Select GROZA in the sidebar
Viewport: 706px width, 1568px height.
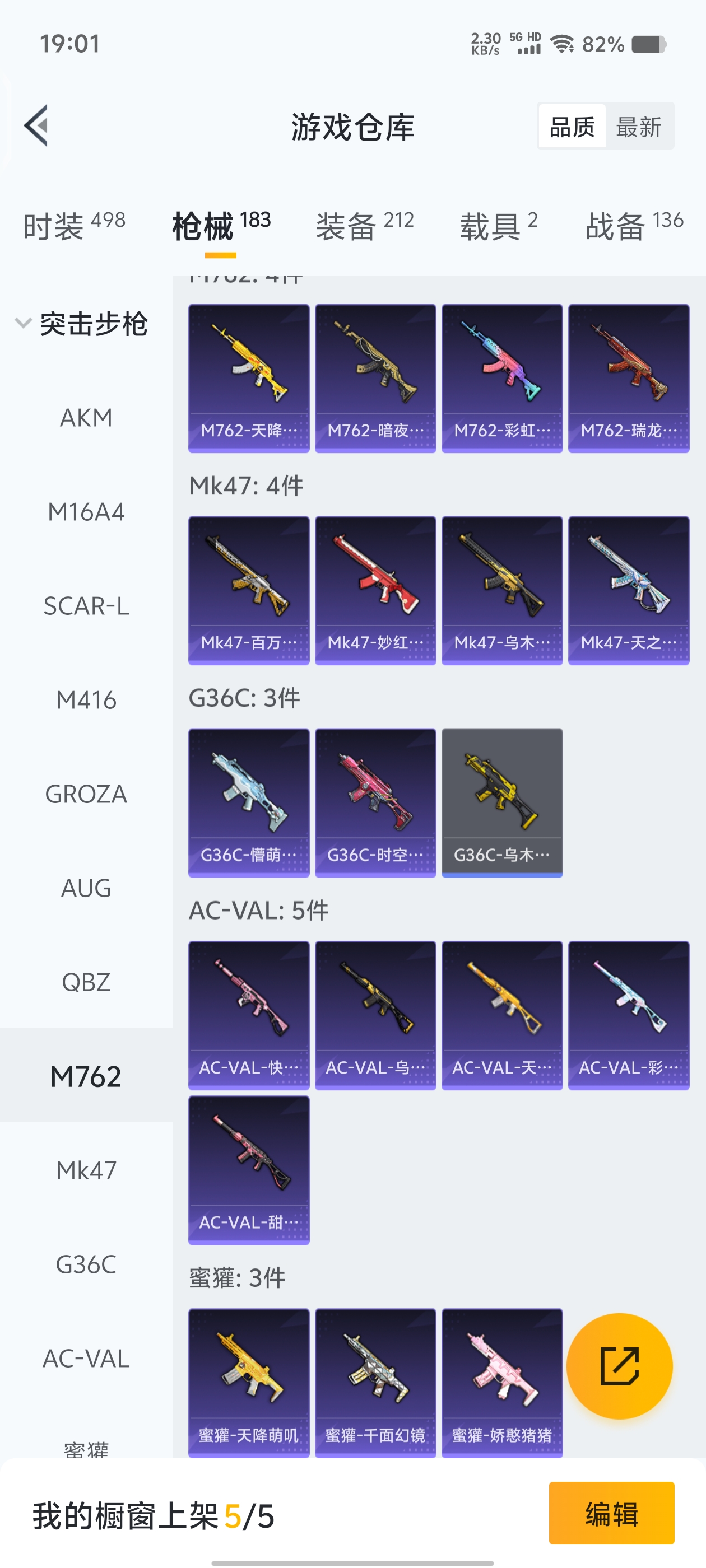coord(86,794)
